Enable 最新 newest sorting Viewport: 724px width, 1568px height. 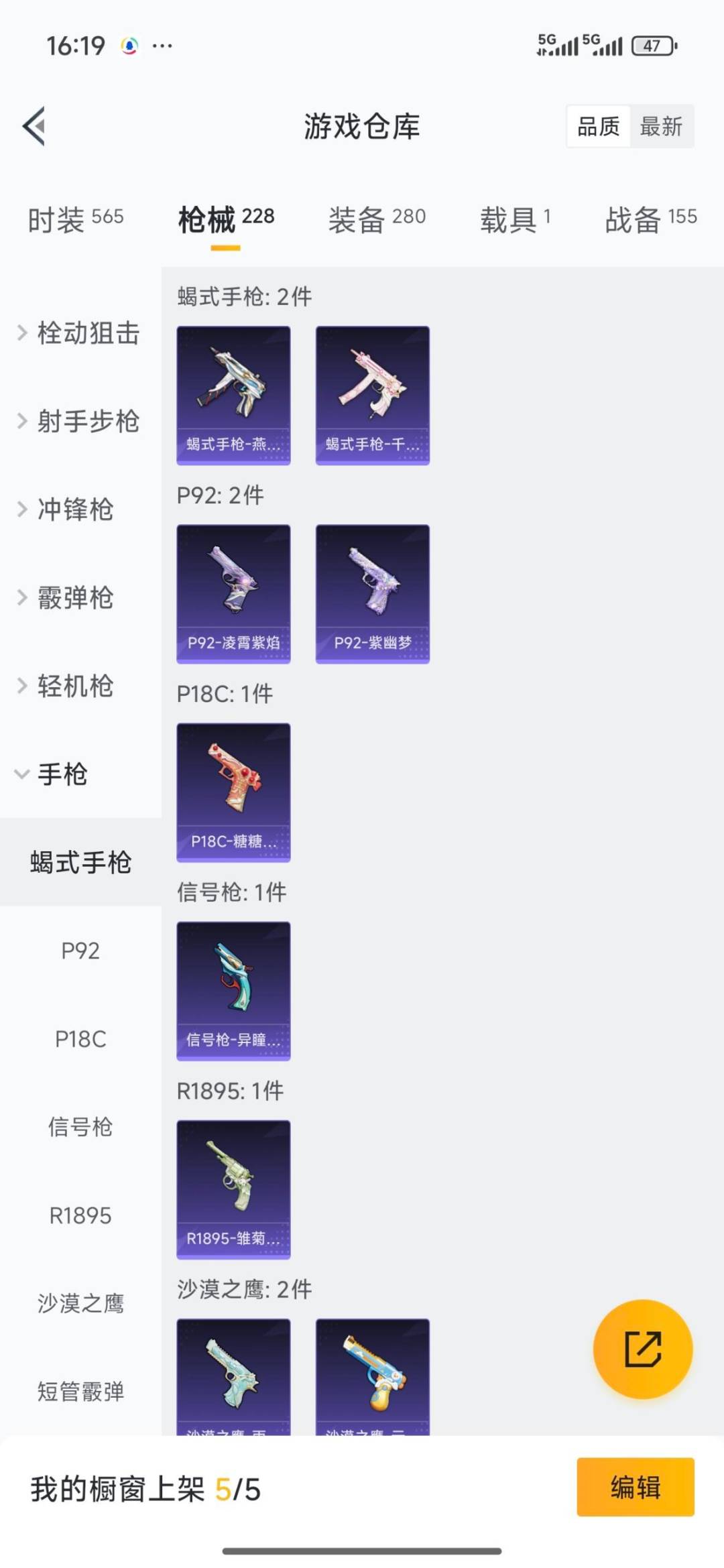click(660, 127)
